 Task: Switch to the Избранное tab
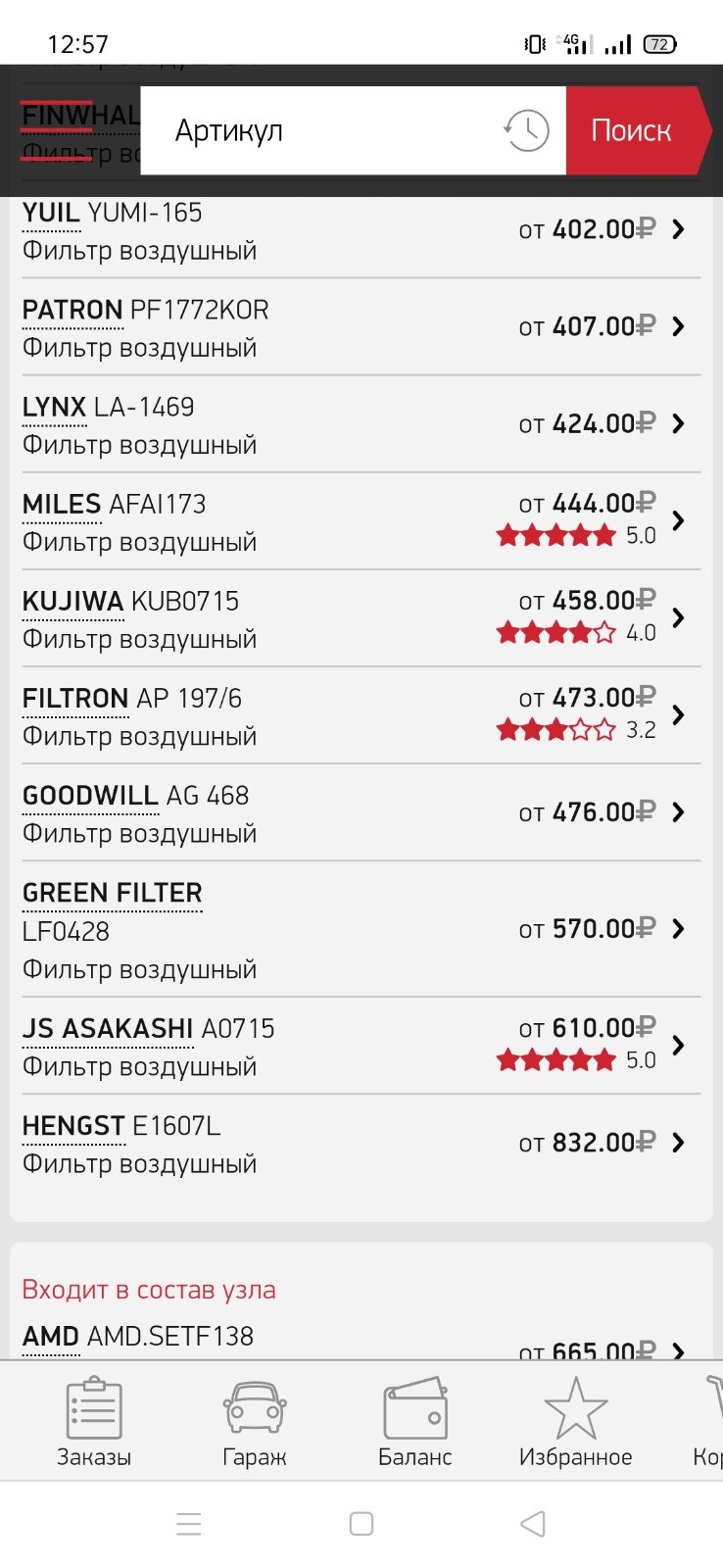pyautogui.click(x=576, y=1421)
